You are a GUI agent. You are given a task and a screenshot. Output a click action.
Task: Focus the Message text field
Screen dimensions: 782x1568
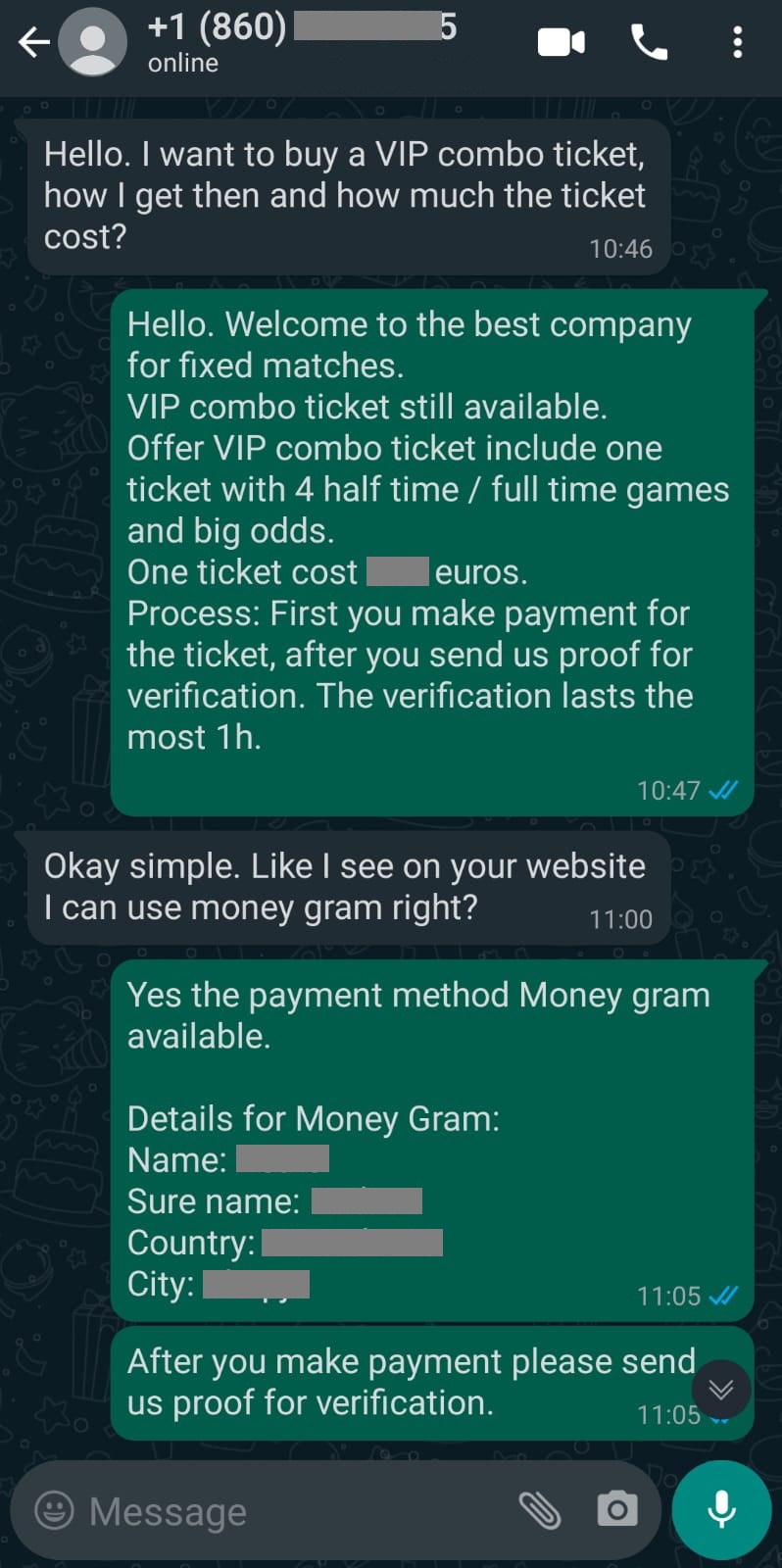tap(294, 1511)
